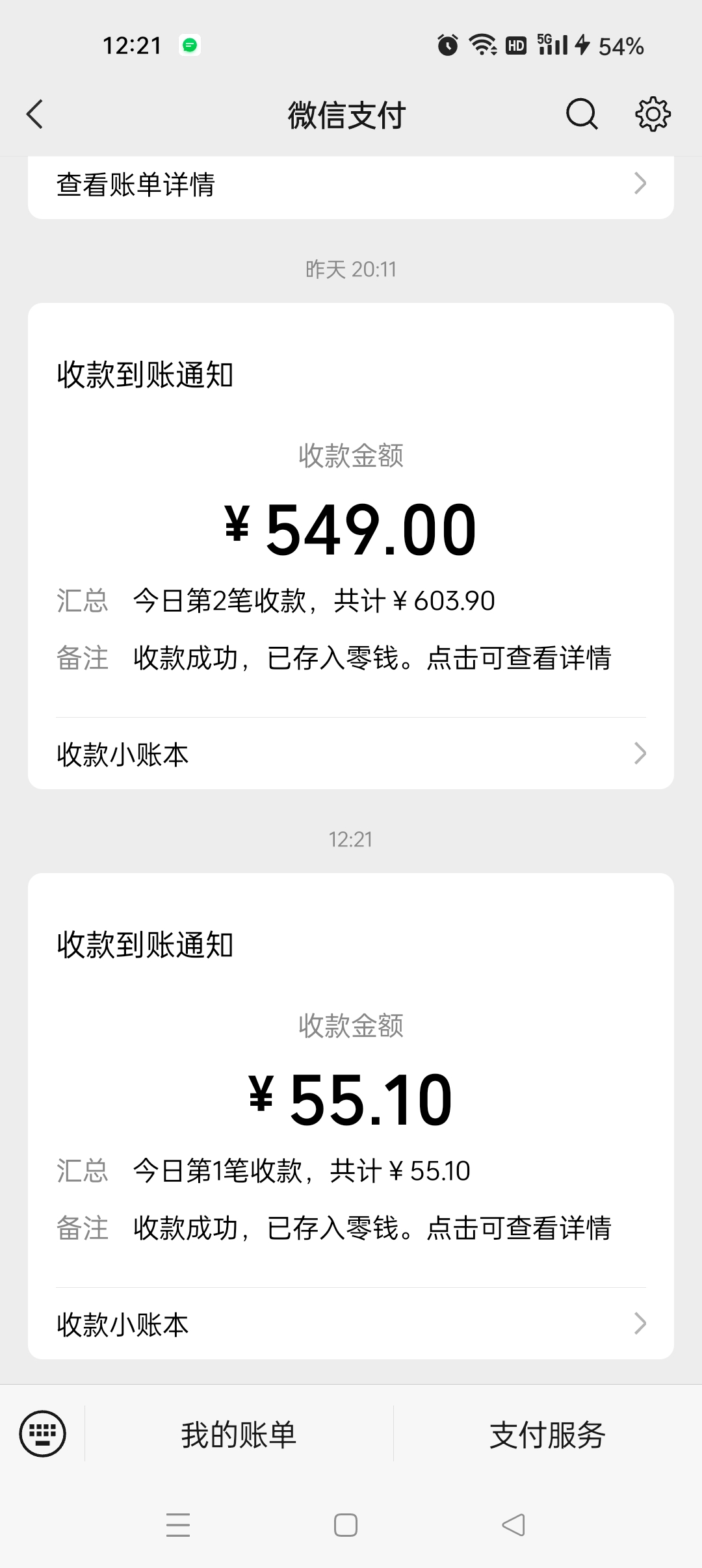Open search in 微信支付

click(581, 114)
